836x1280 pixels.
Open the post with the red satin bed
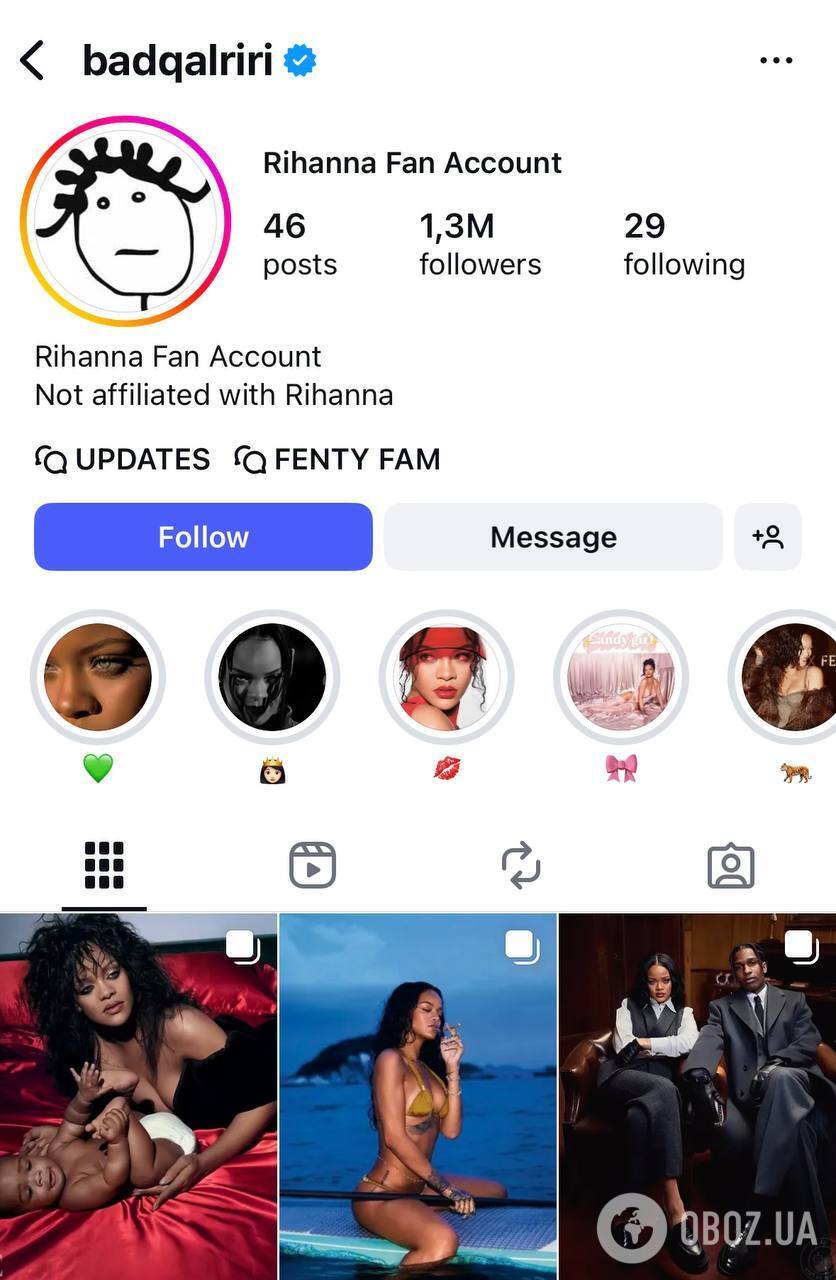click(138, 1095)
